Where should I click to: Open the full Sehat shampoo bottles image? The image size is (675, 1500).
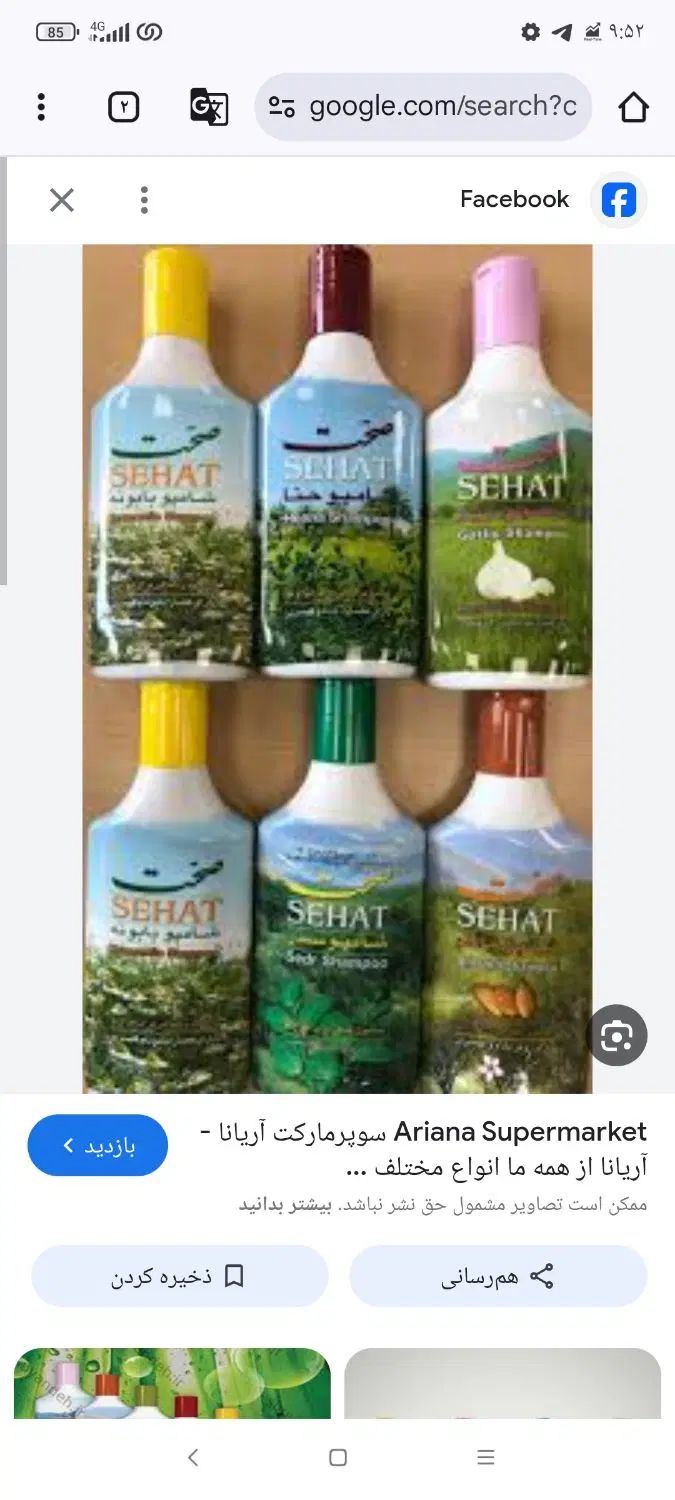coord(337,668)
